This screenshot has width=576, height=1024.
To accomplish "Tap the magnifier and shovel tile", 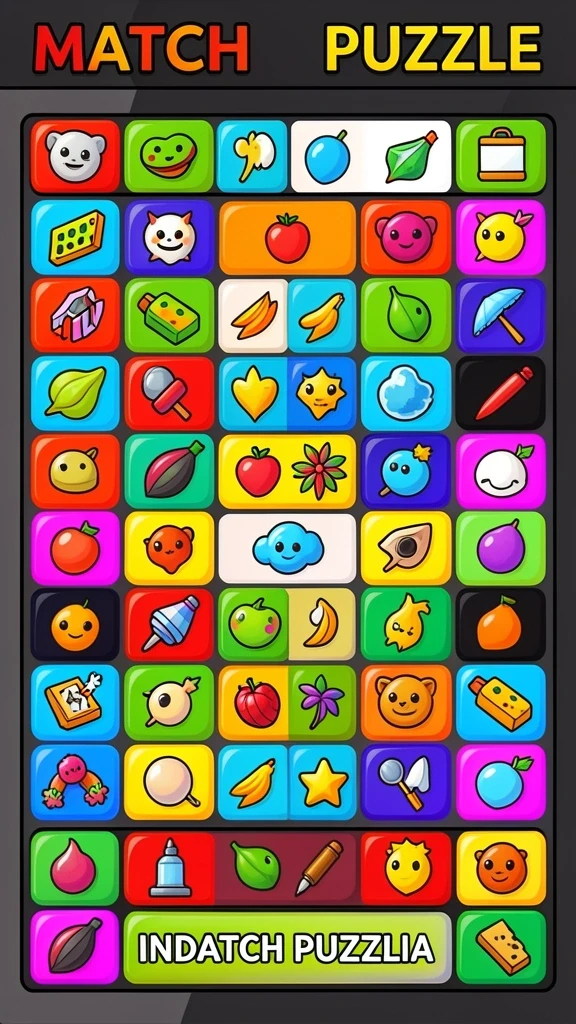I will tap(406, 782).
